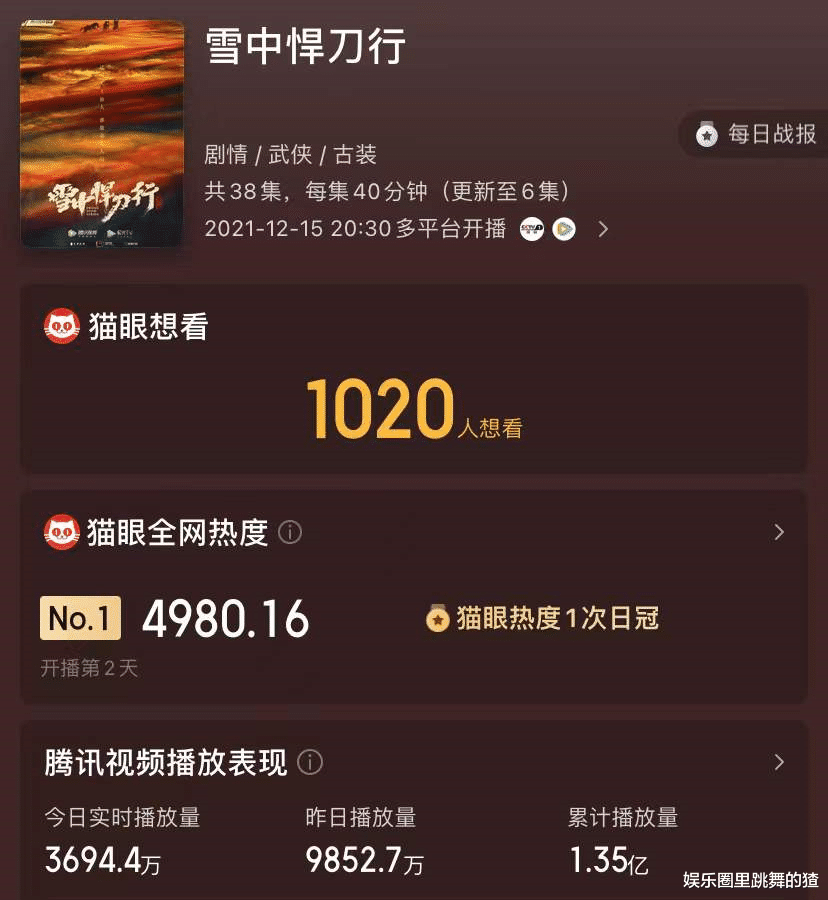The image size is (828, 900).
Task: Click the medal icon inside 每日战报 button
Action: pyautogui.click(x=707, y=135)
